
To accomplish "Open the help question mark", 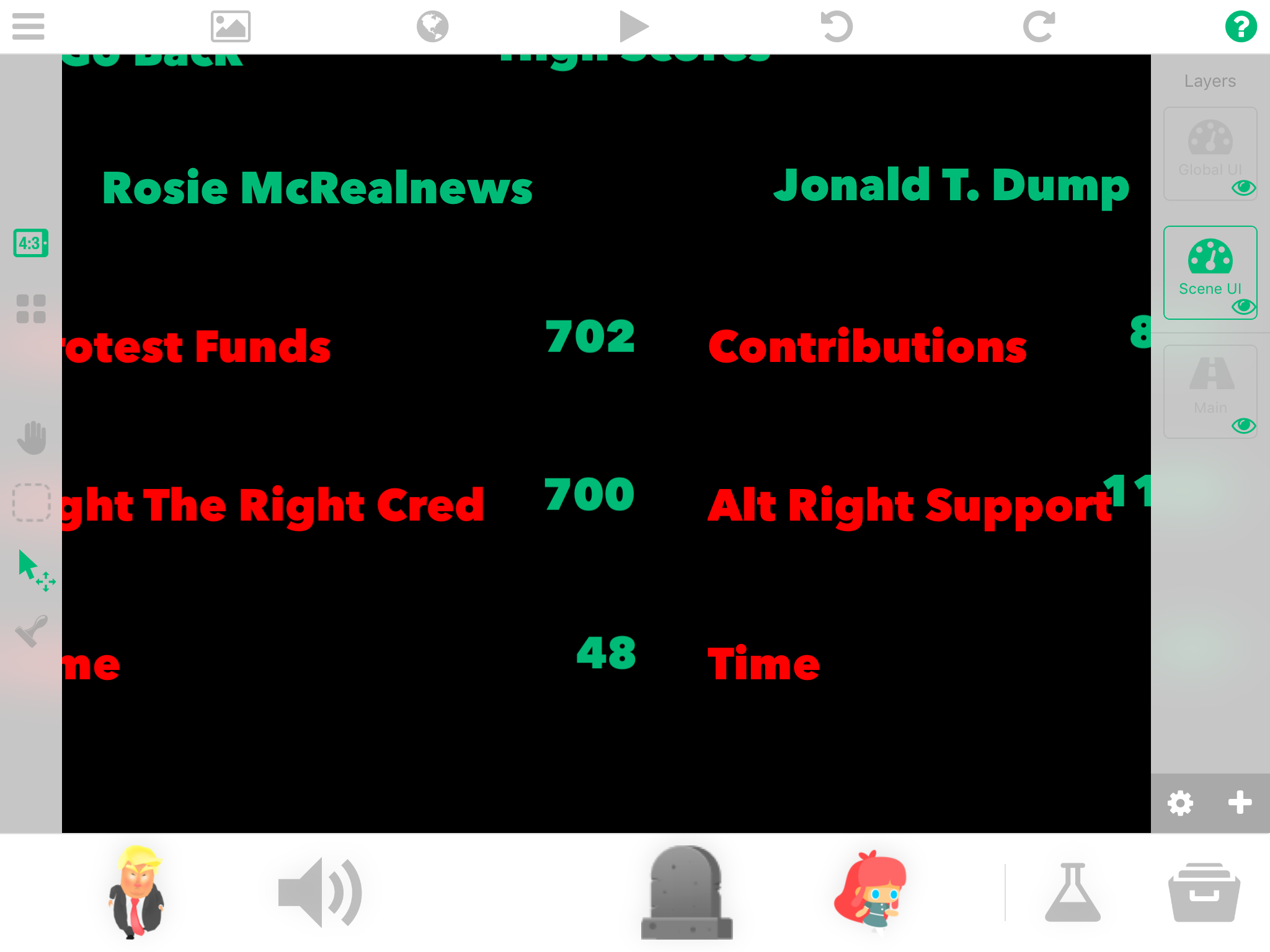I will 1241,27.
